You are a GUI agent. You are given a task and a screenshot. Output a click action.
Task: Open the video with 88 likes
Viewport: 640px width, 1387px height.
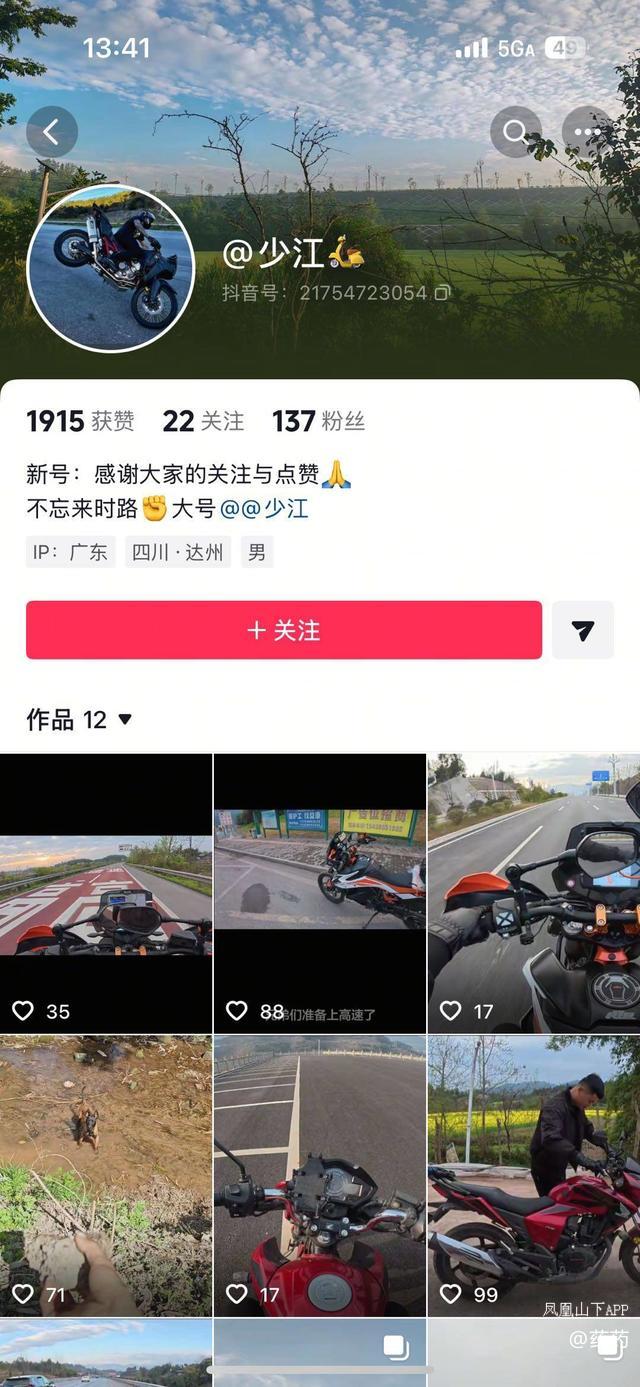[x=320, y=893]
